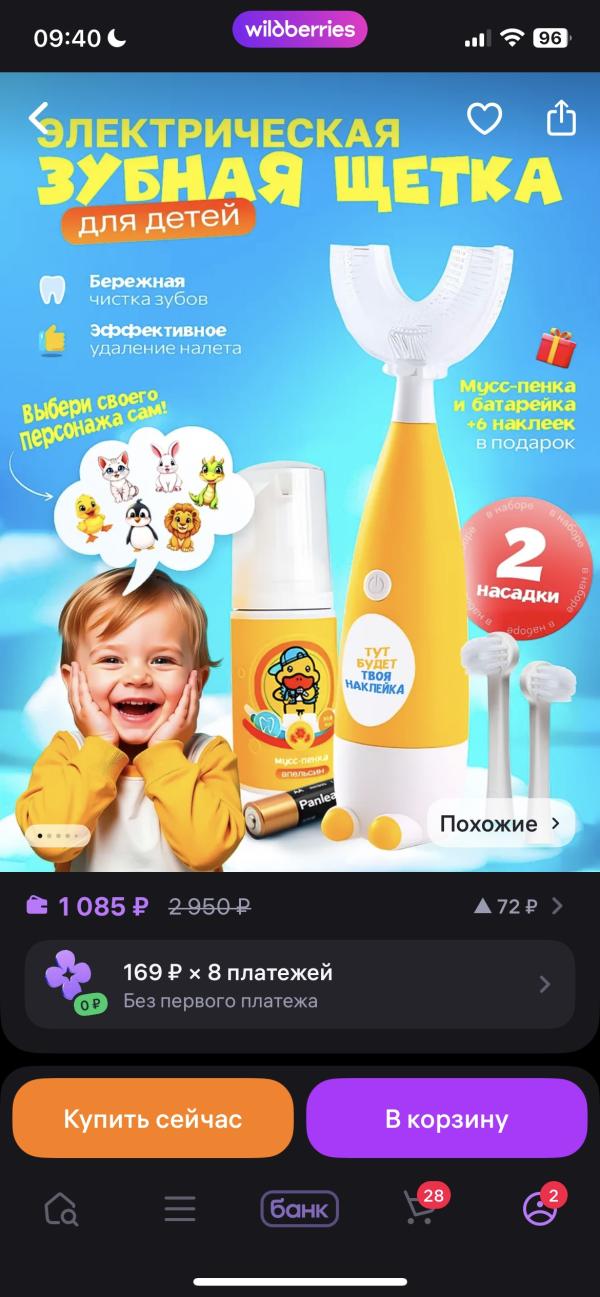Add product to favorites with heart icon
600x1297 pixels.
point(484,120)
